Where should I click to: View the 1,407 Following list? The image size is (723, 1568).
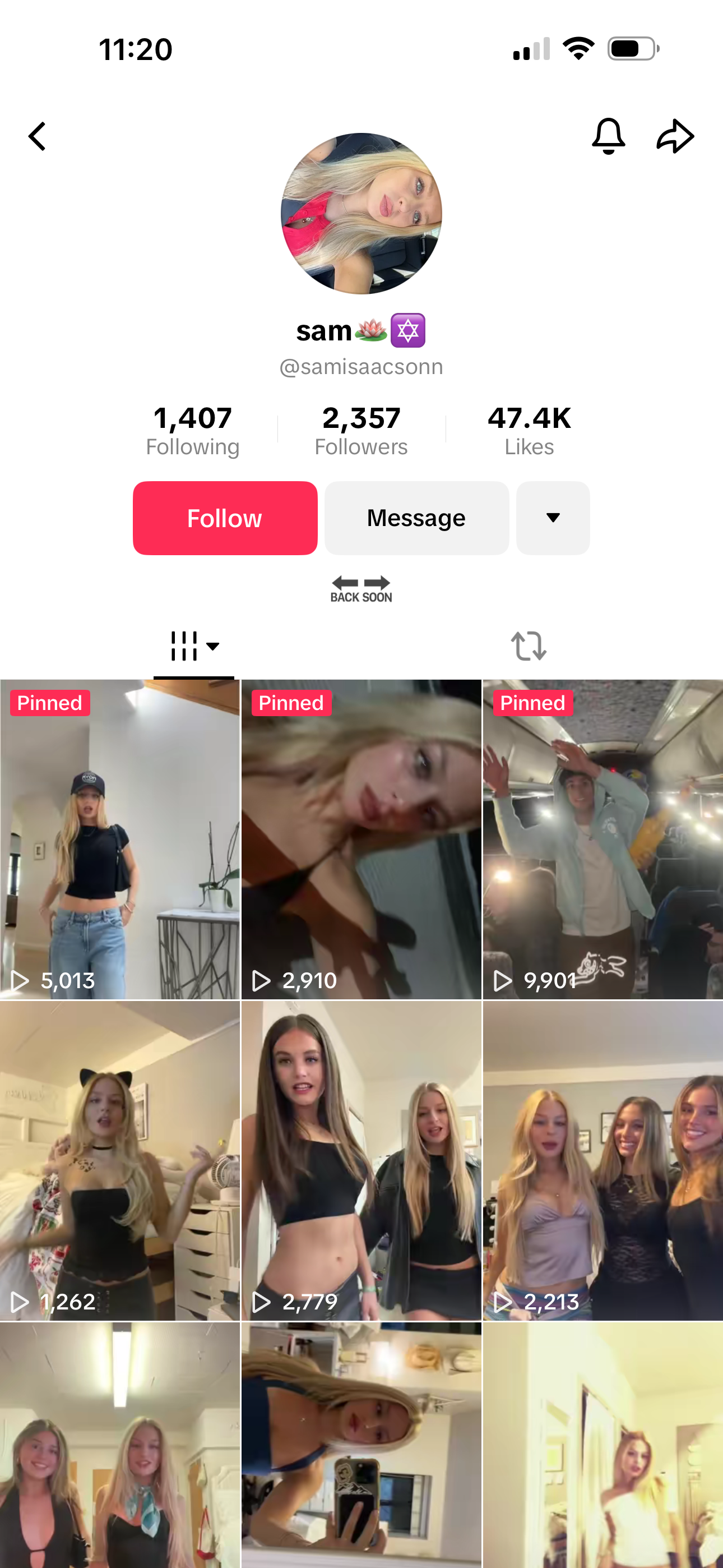pyautogui.click(x=192, y=430)
